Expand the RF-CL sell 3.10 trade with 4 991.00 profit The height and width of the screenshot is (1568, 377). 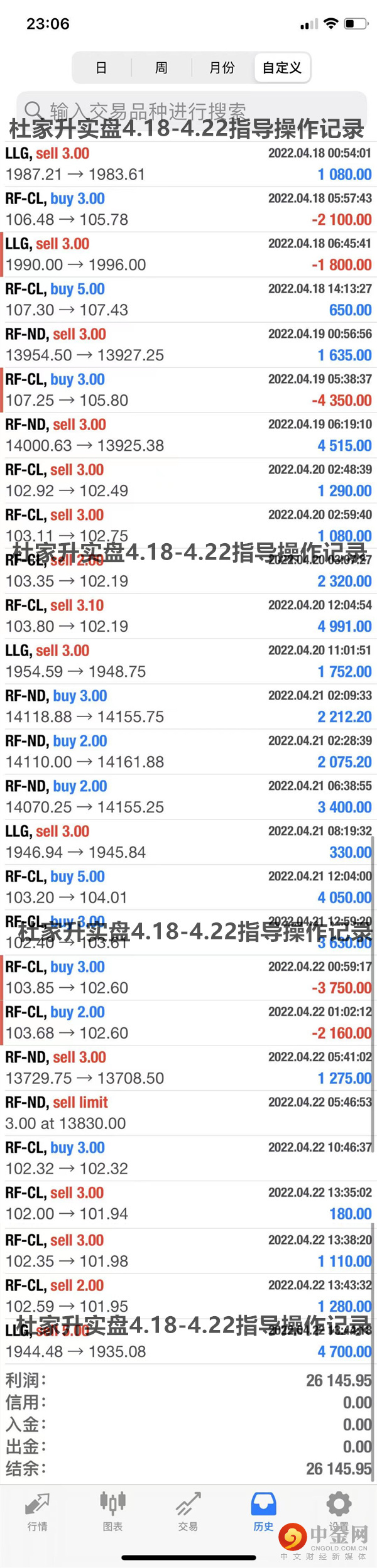coord(188,616)
